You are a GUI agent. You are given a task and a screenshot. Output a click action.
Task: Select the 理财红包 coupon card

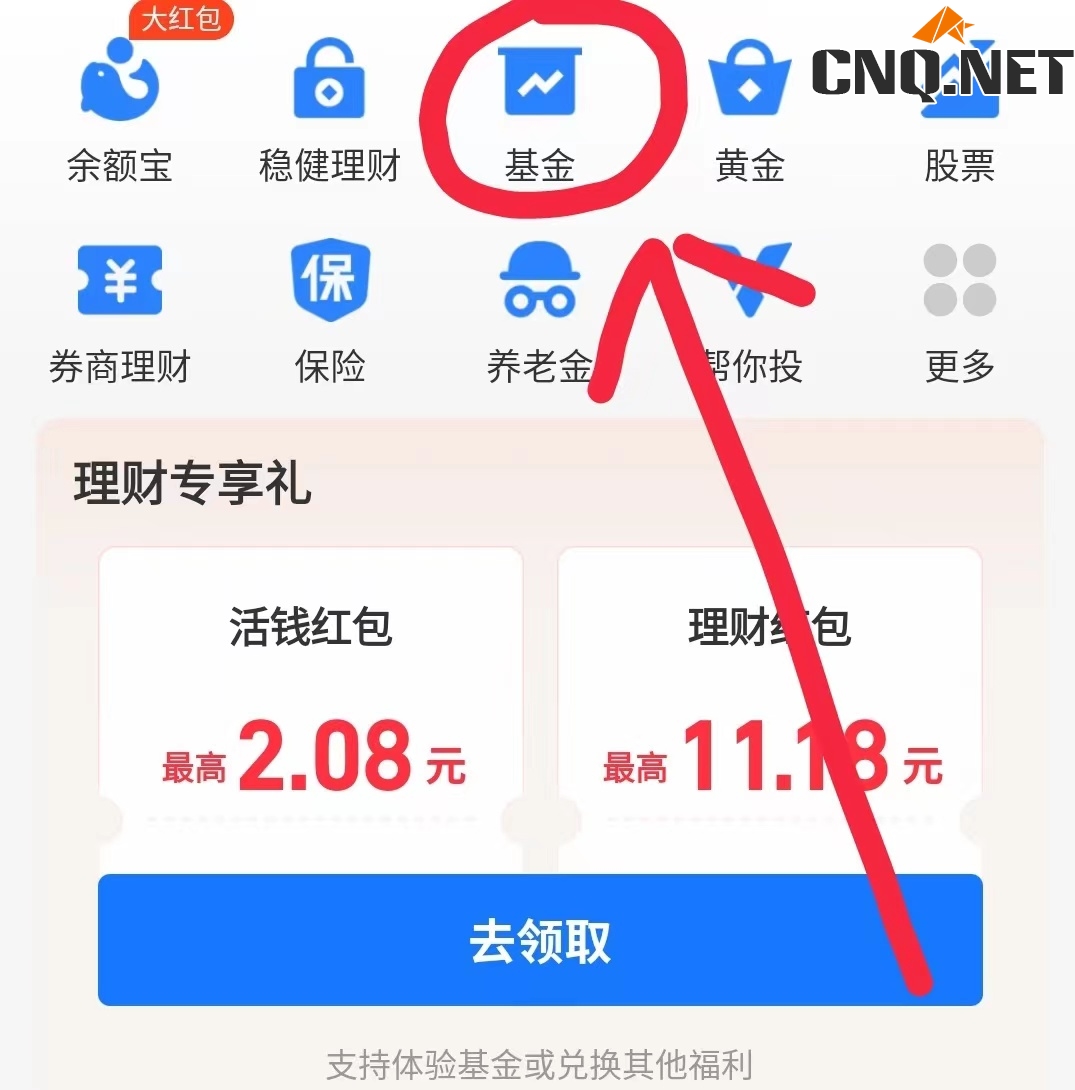[x=769, y=700]
